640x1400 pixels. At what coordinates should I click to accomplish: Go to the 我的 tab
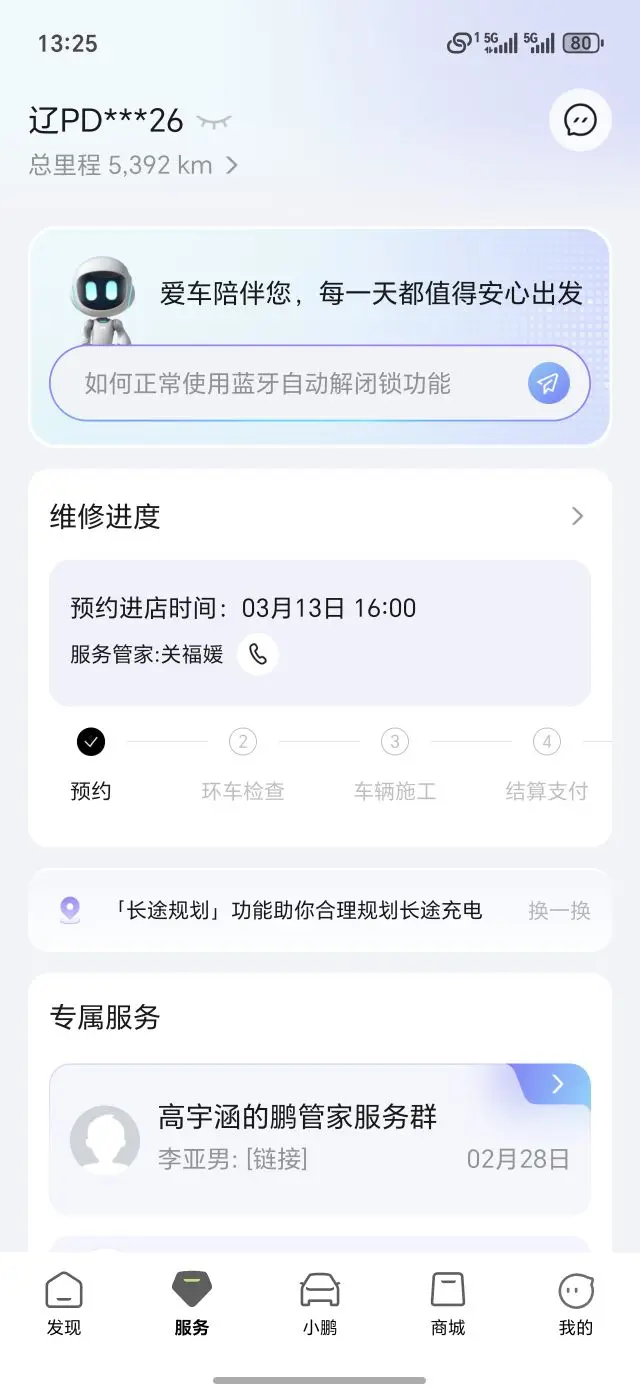[x=576, y=1304]
